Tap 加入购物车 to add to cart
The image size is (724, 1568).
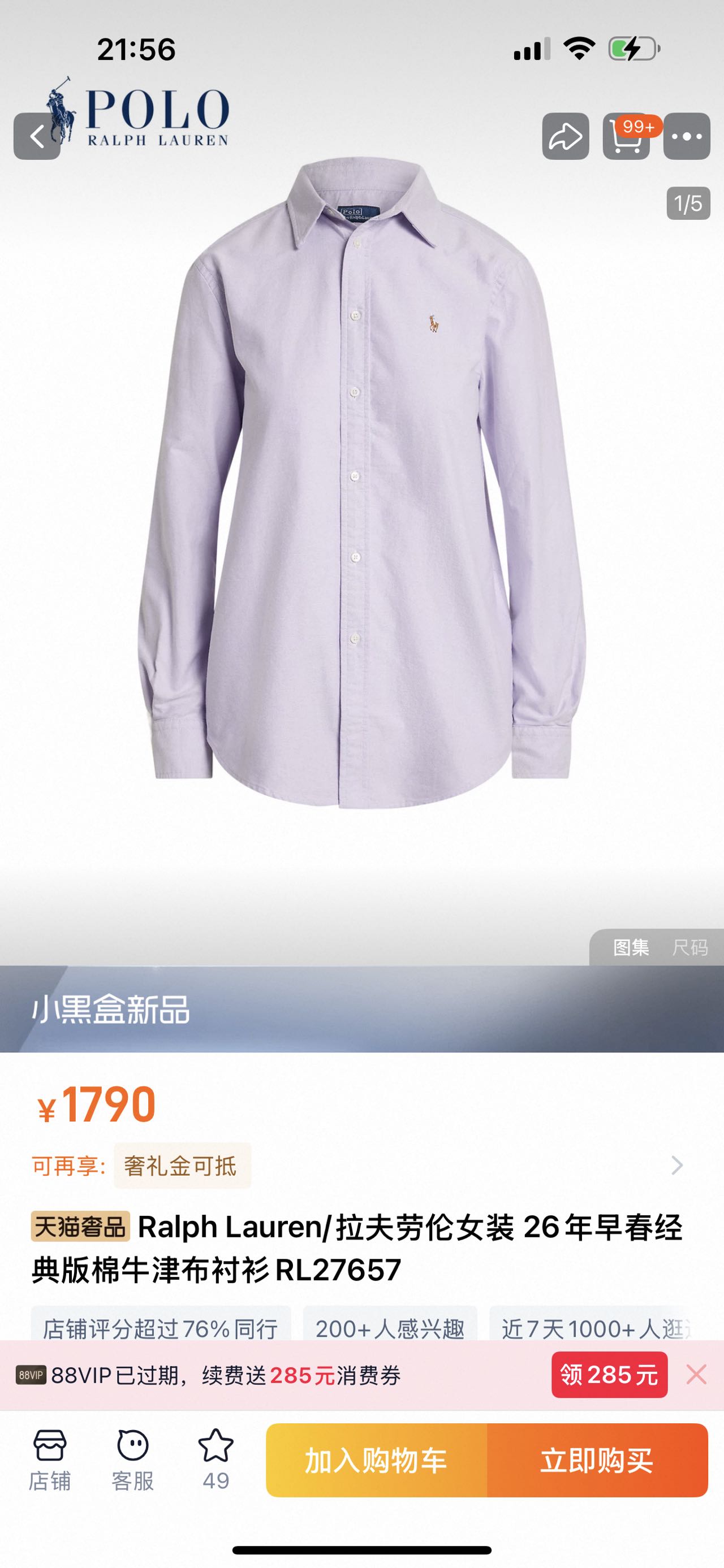[x=376, y=1459]
